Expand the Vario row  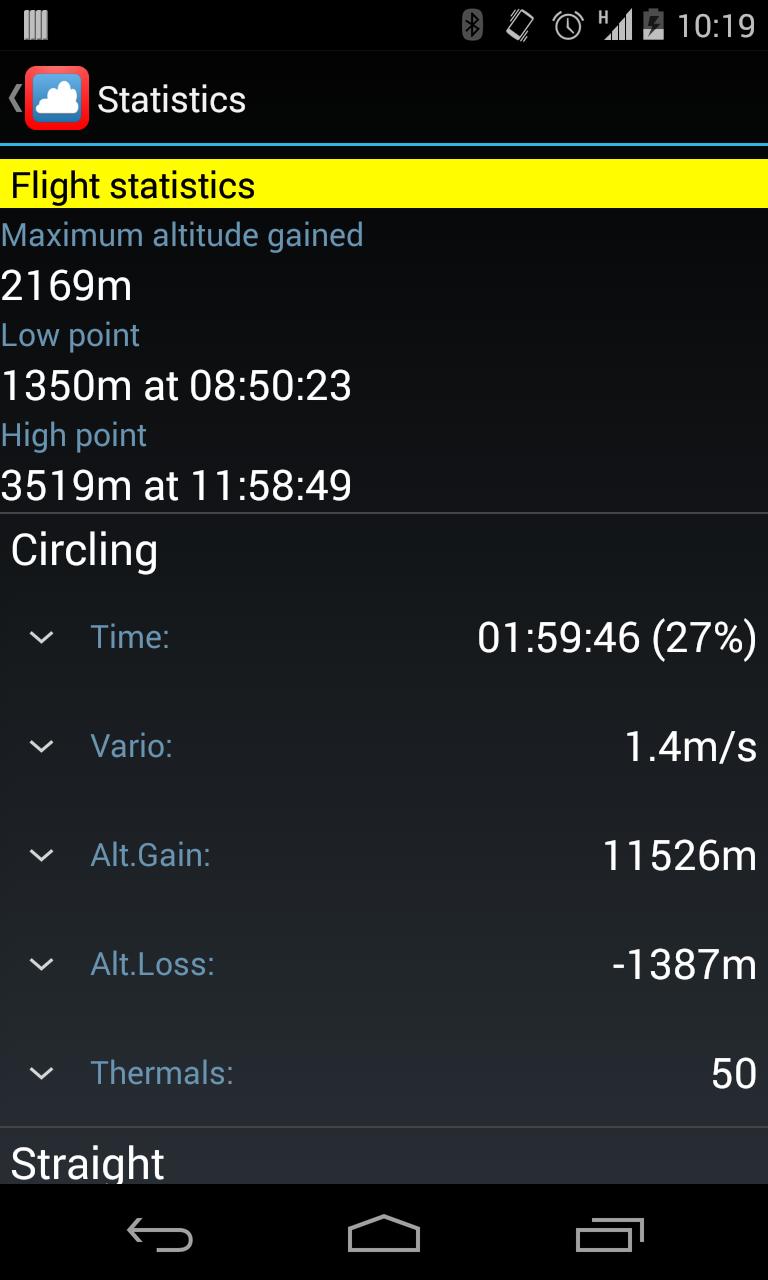[x=42, y=746]
